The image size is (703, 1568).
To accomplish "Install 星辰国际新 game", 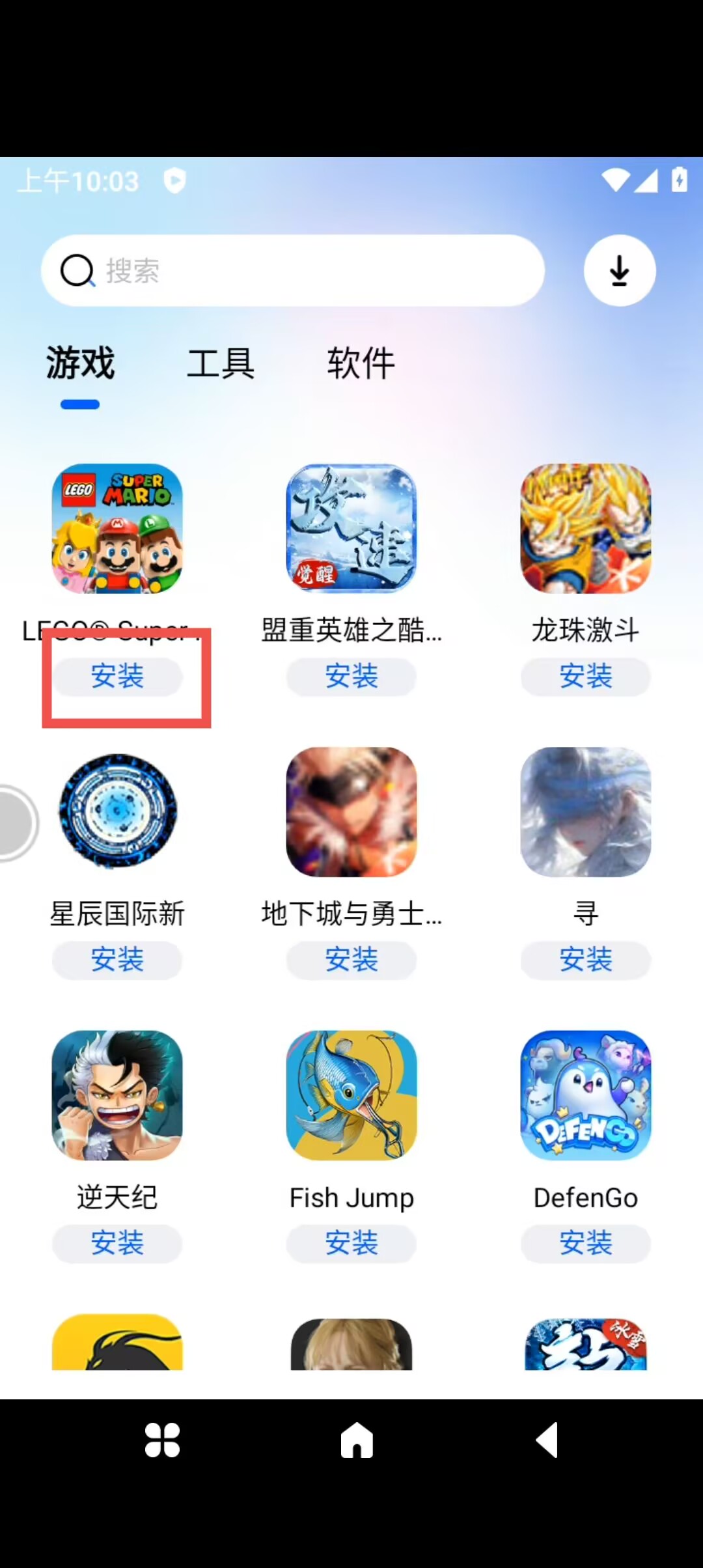I will pos(117,960).
